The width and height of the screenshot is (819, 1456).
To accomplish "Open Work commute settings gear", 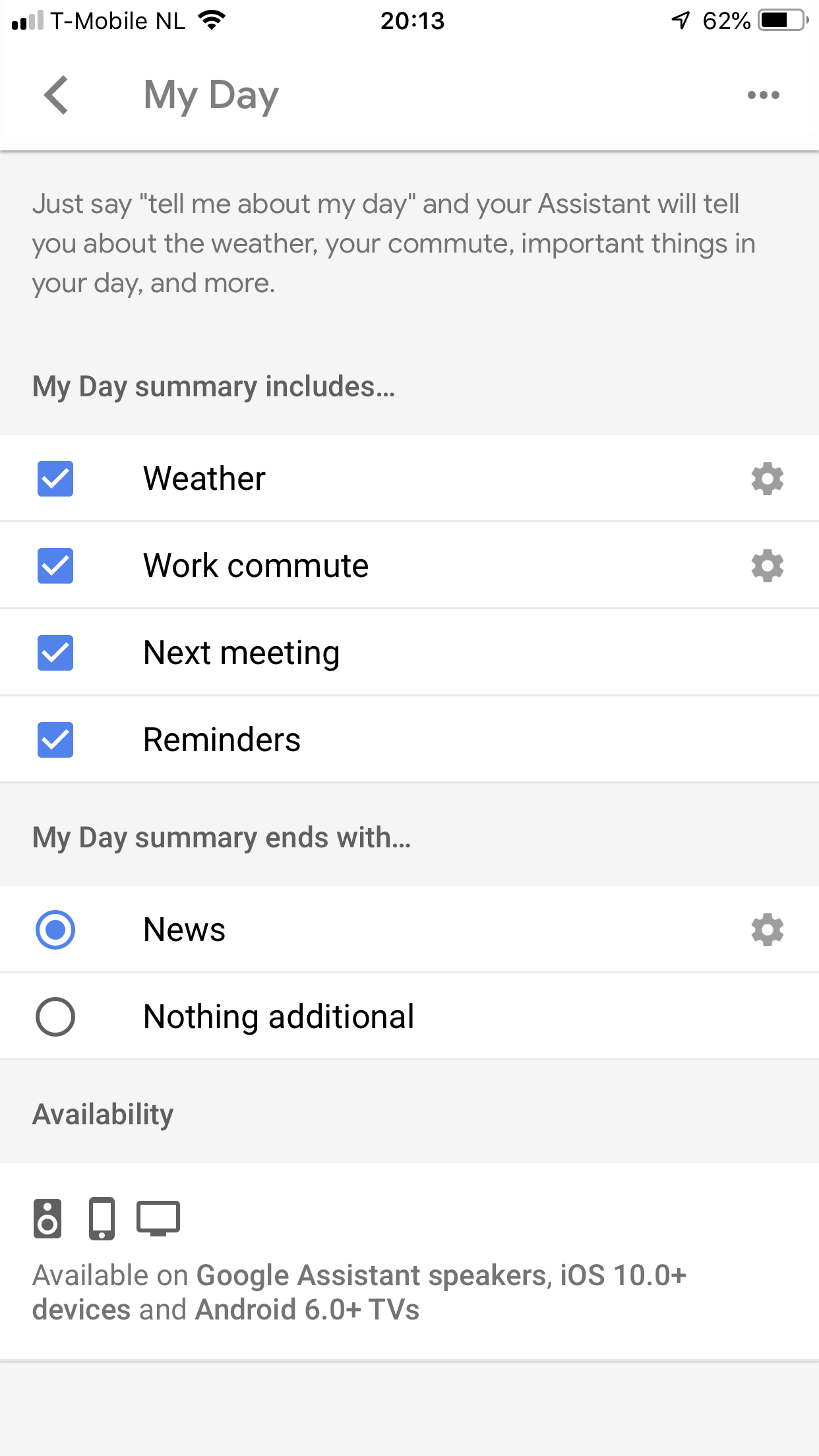I will point(767,566).
